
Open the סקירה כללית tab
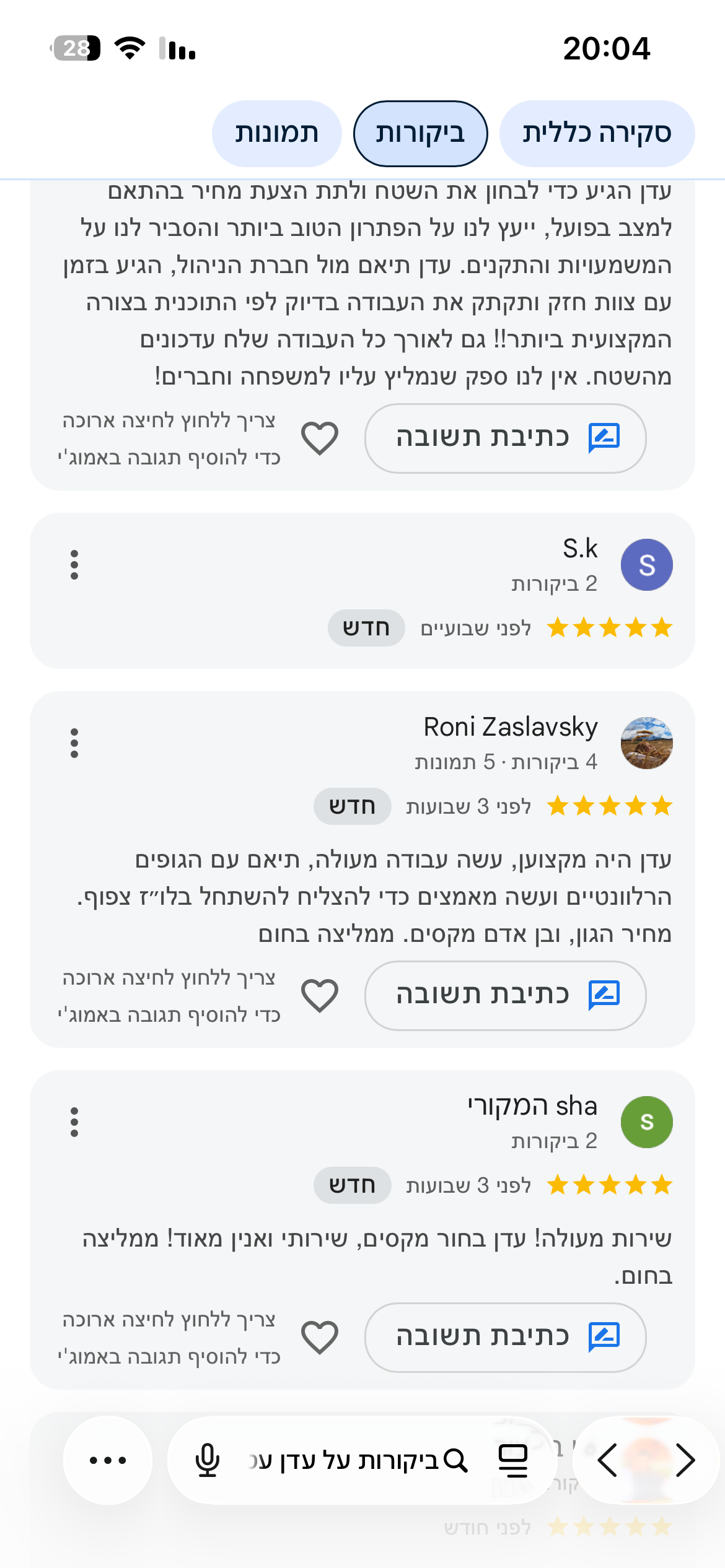tap(597, 133)
